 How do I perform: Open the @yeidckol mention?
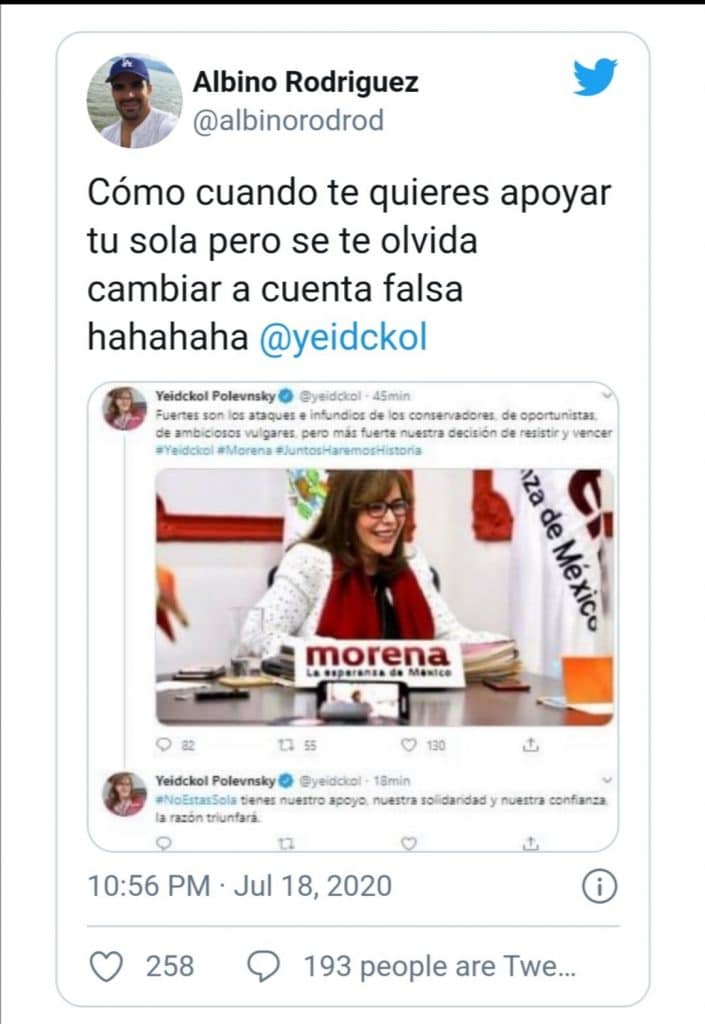342,337
